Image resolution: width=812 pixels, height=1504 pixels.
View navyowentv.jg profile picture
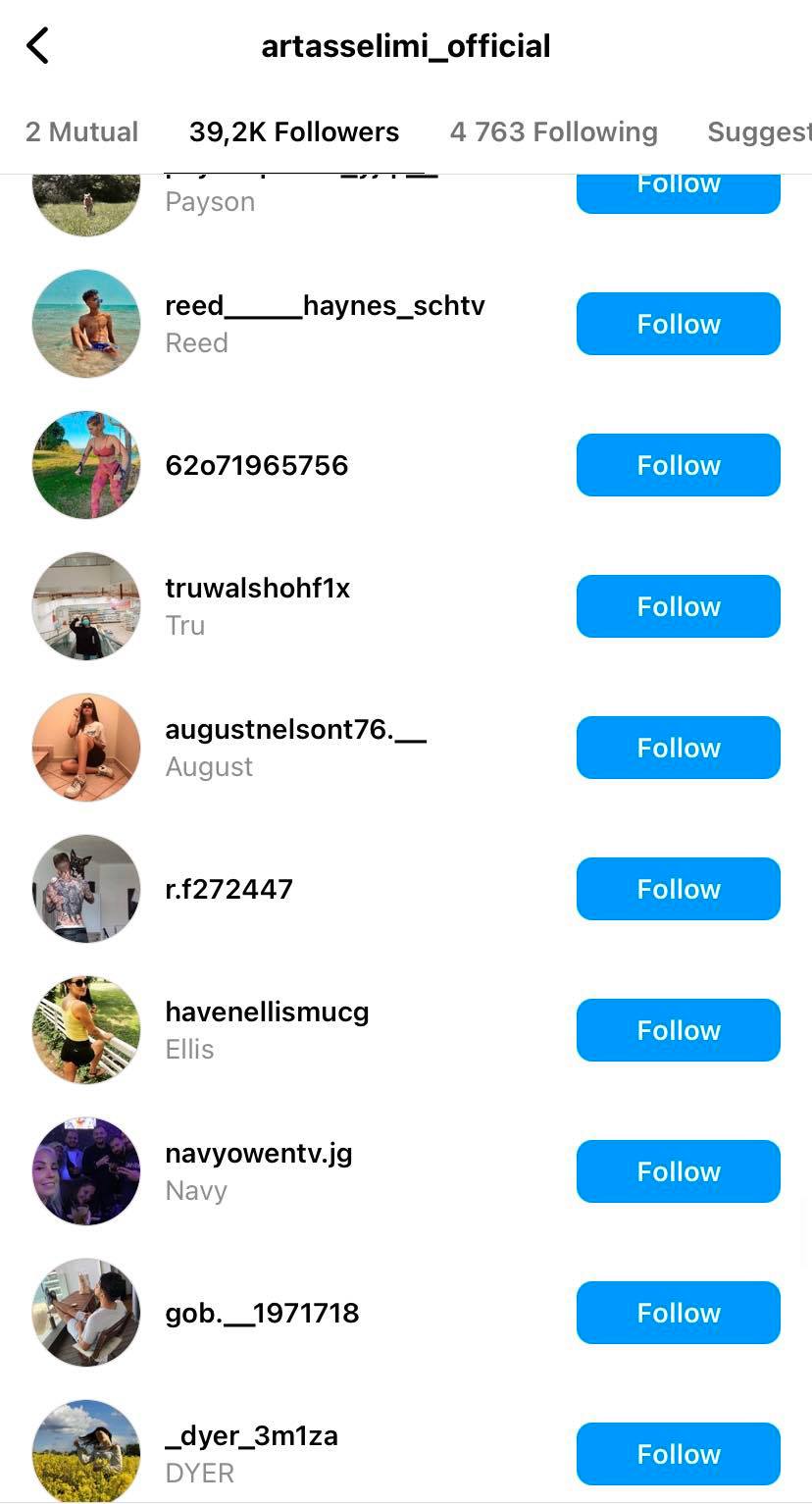pyautogui.click(x=86, y=1171)
